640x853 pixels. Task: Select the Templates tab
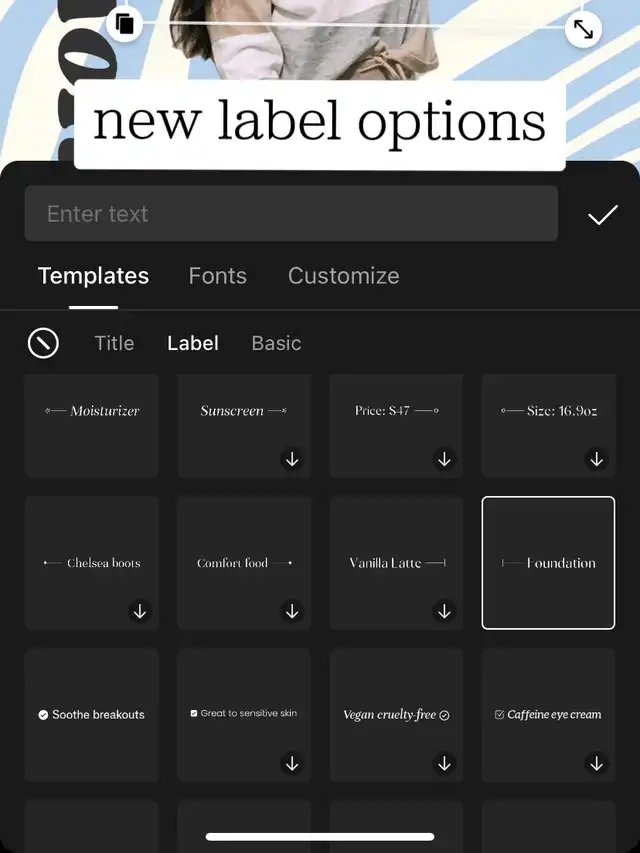point(93,276)
